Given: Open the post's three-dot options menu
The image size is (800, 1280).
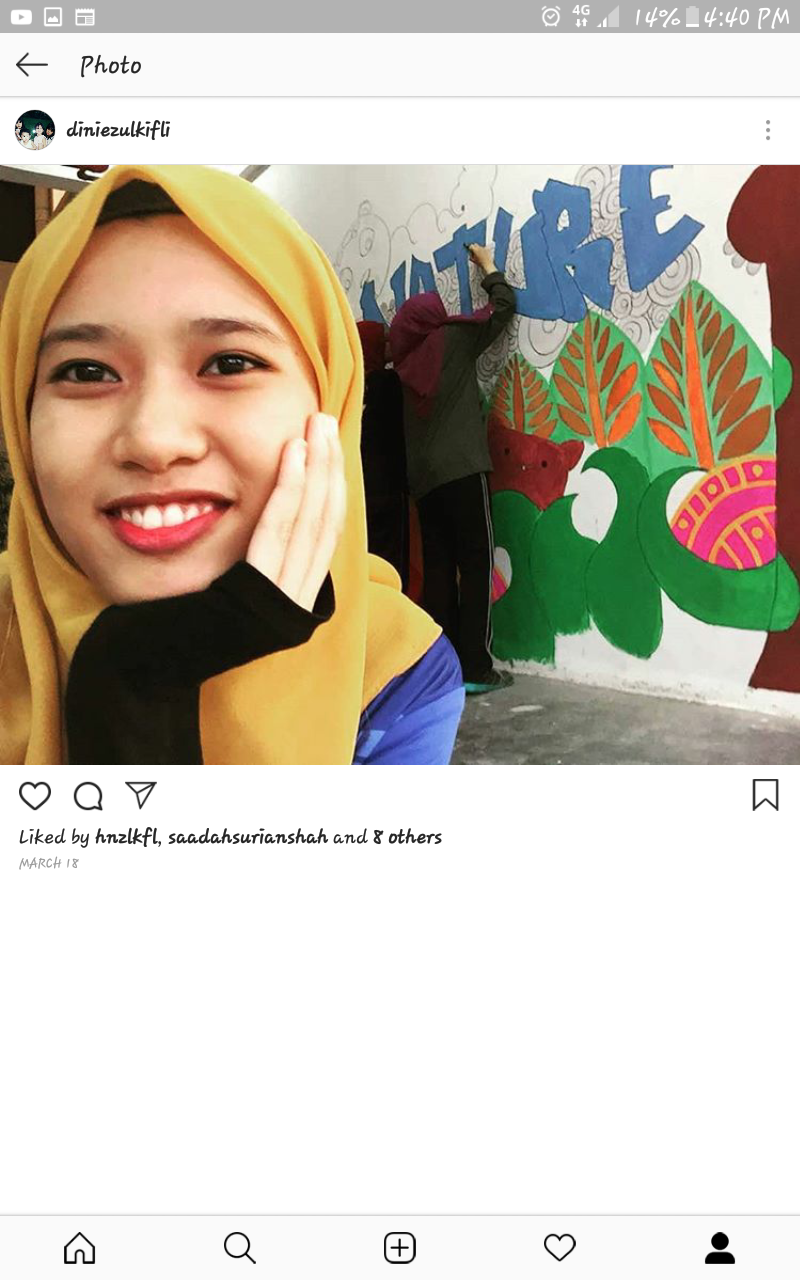Looking at the screenshot, I should [767, 130].
